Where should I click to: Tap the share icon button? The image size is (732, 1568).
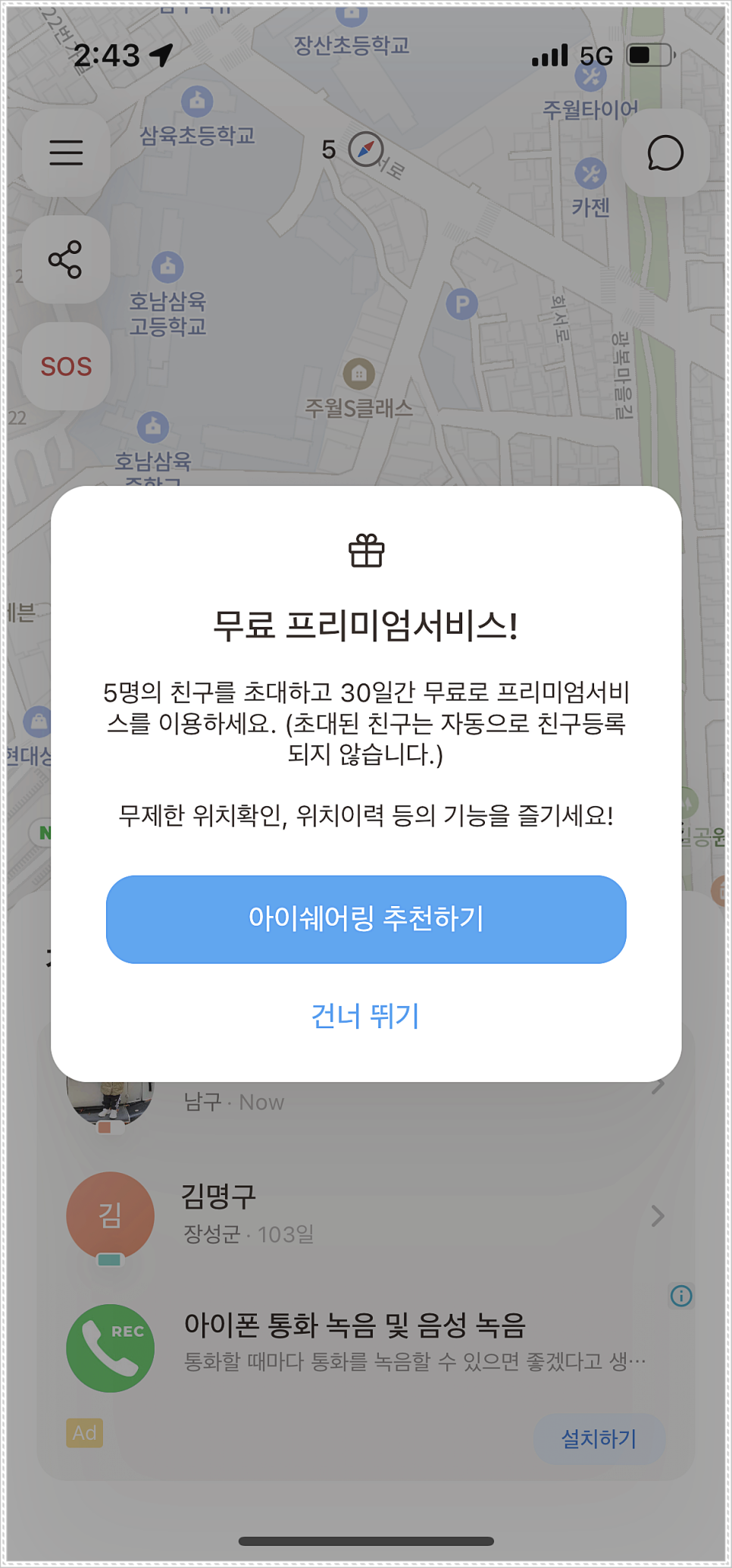tap(66, 260)
